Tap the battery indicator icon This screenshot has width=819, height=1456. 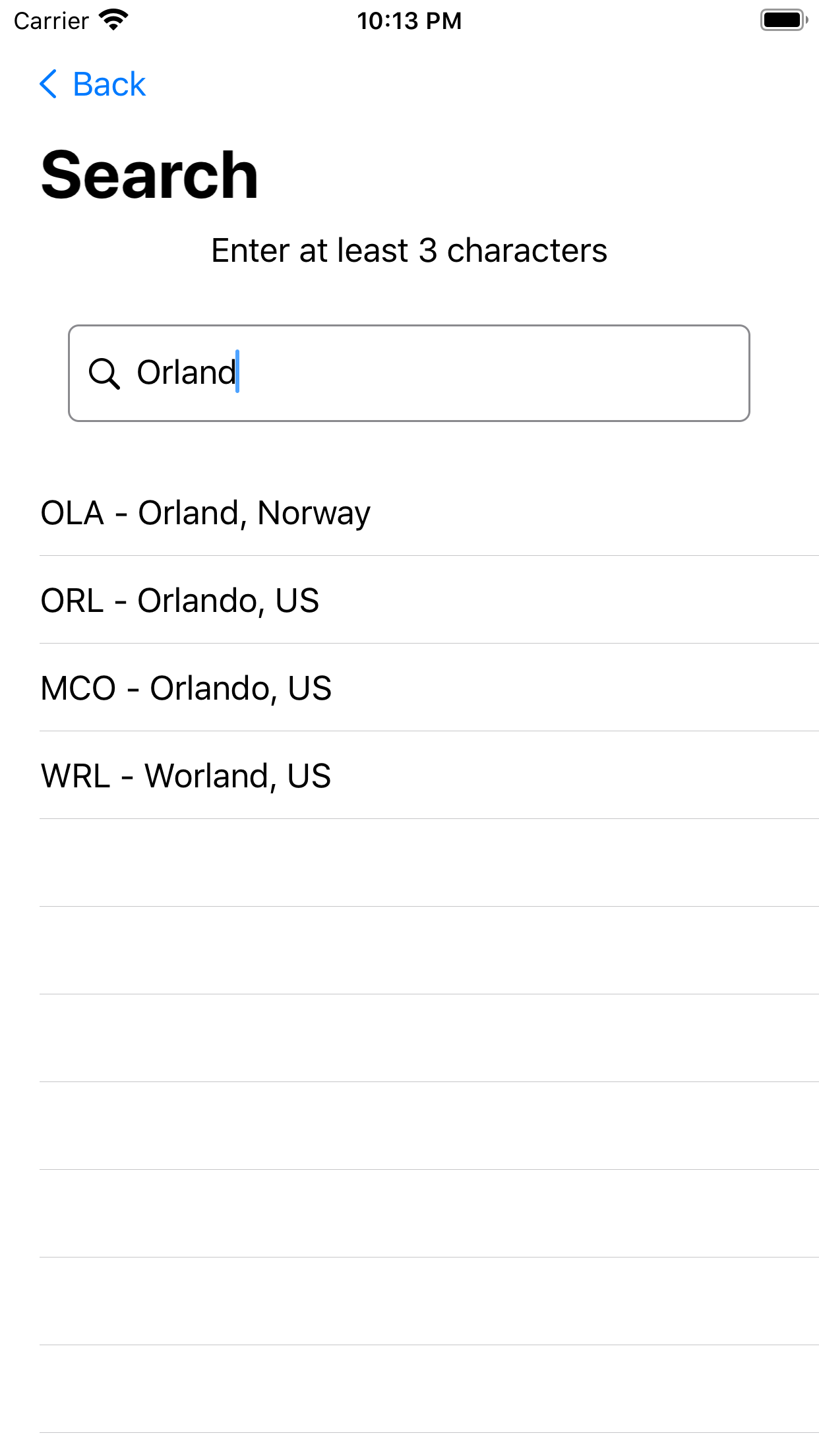point(783,20)
